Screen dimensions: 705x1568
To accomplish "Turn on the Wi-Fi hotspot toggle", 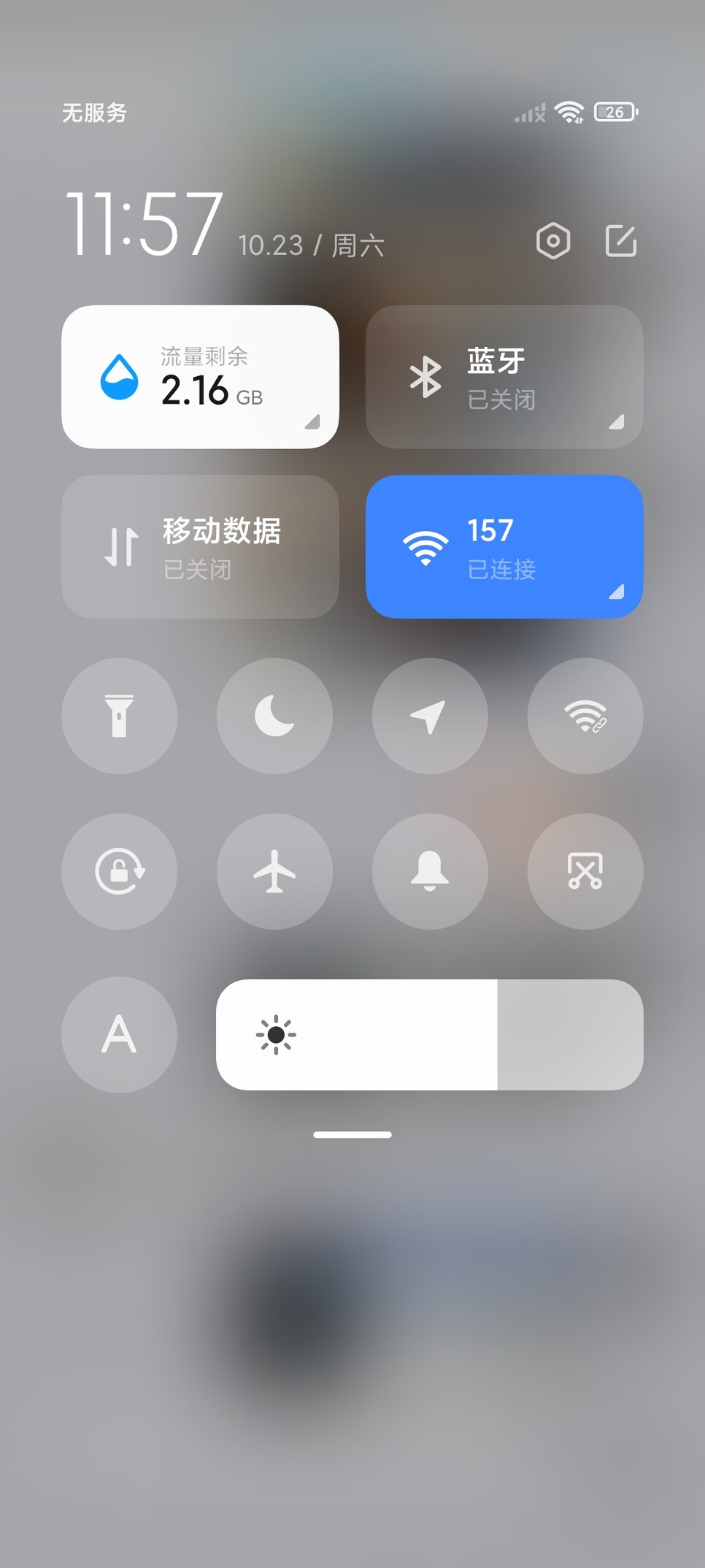I will tap(585, 716).
